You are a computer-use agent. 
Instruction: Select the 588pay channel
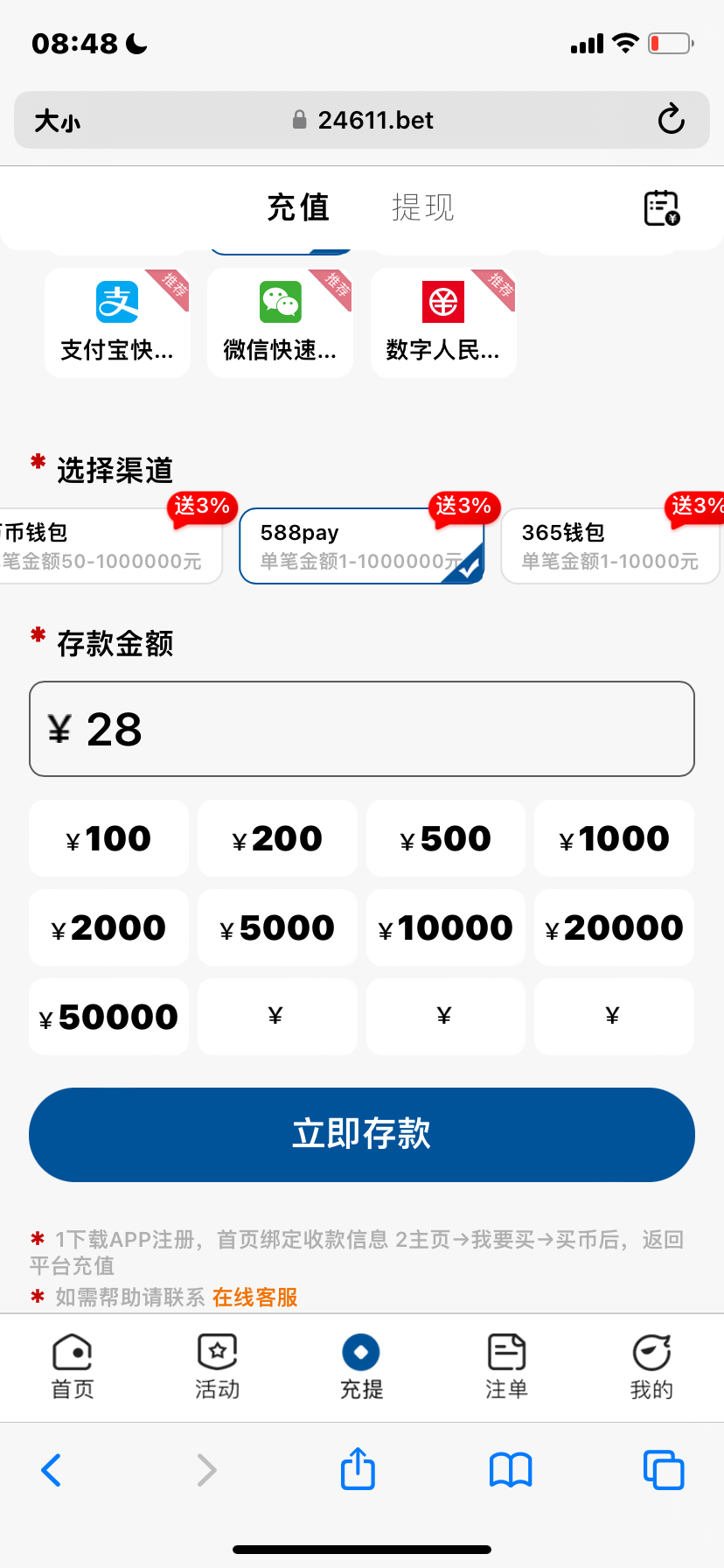[361, 546]
